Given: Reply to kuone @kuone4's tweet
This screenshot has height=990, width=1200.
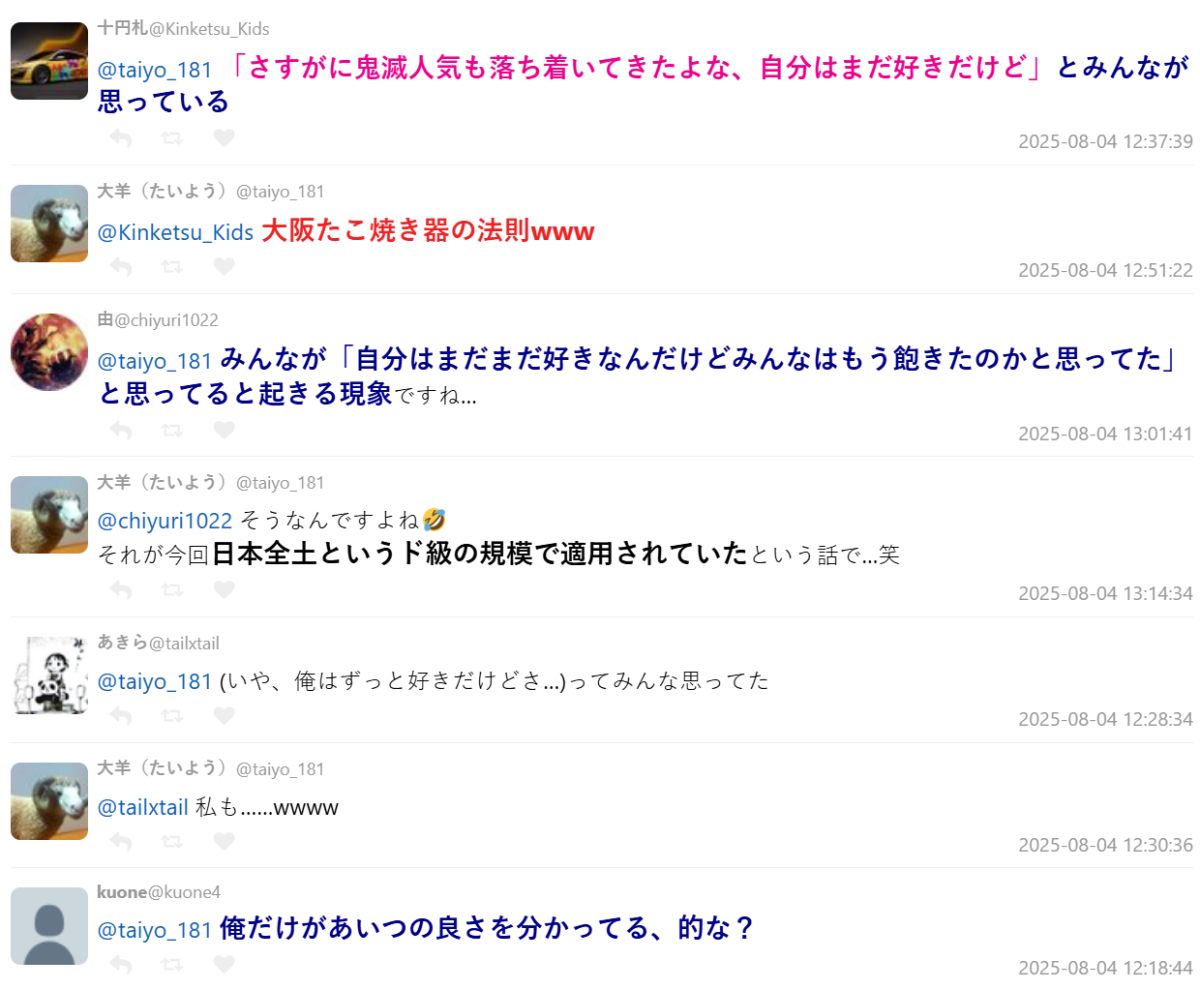Looking at the screenshot, I should [x=121, y=964].
